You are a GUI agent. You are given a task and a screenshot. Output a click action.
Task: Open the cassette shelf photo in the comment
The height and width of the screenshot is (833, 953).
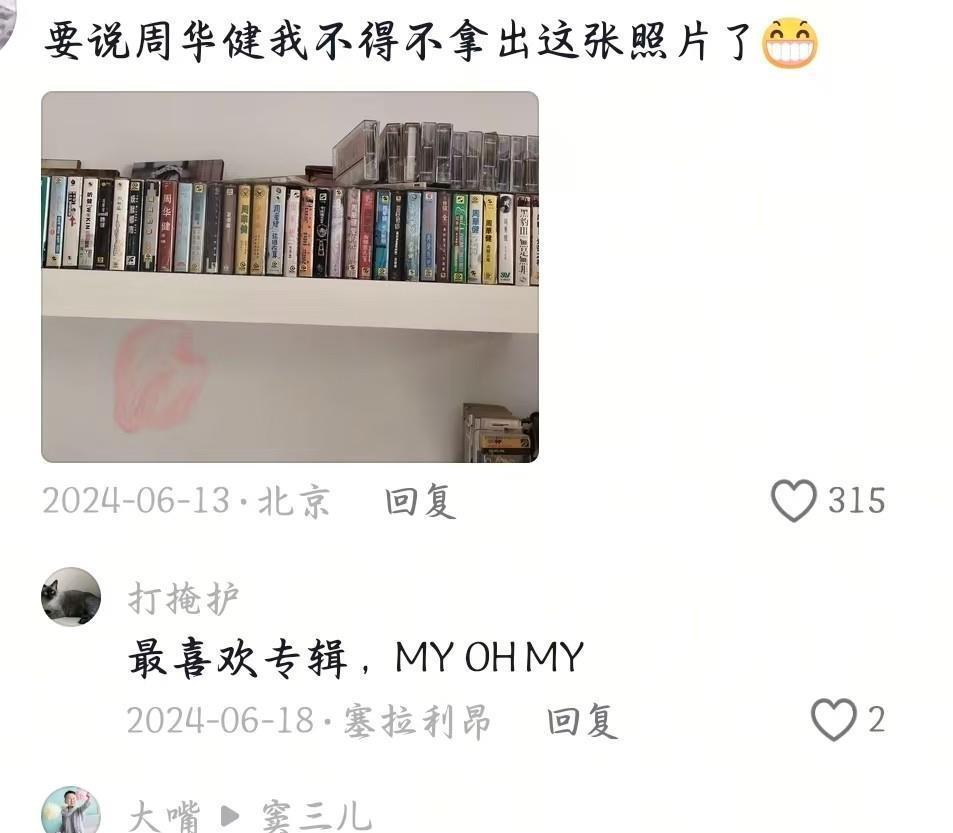tap(290, 277)
